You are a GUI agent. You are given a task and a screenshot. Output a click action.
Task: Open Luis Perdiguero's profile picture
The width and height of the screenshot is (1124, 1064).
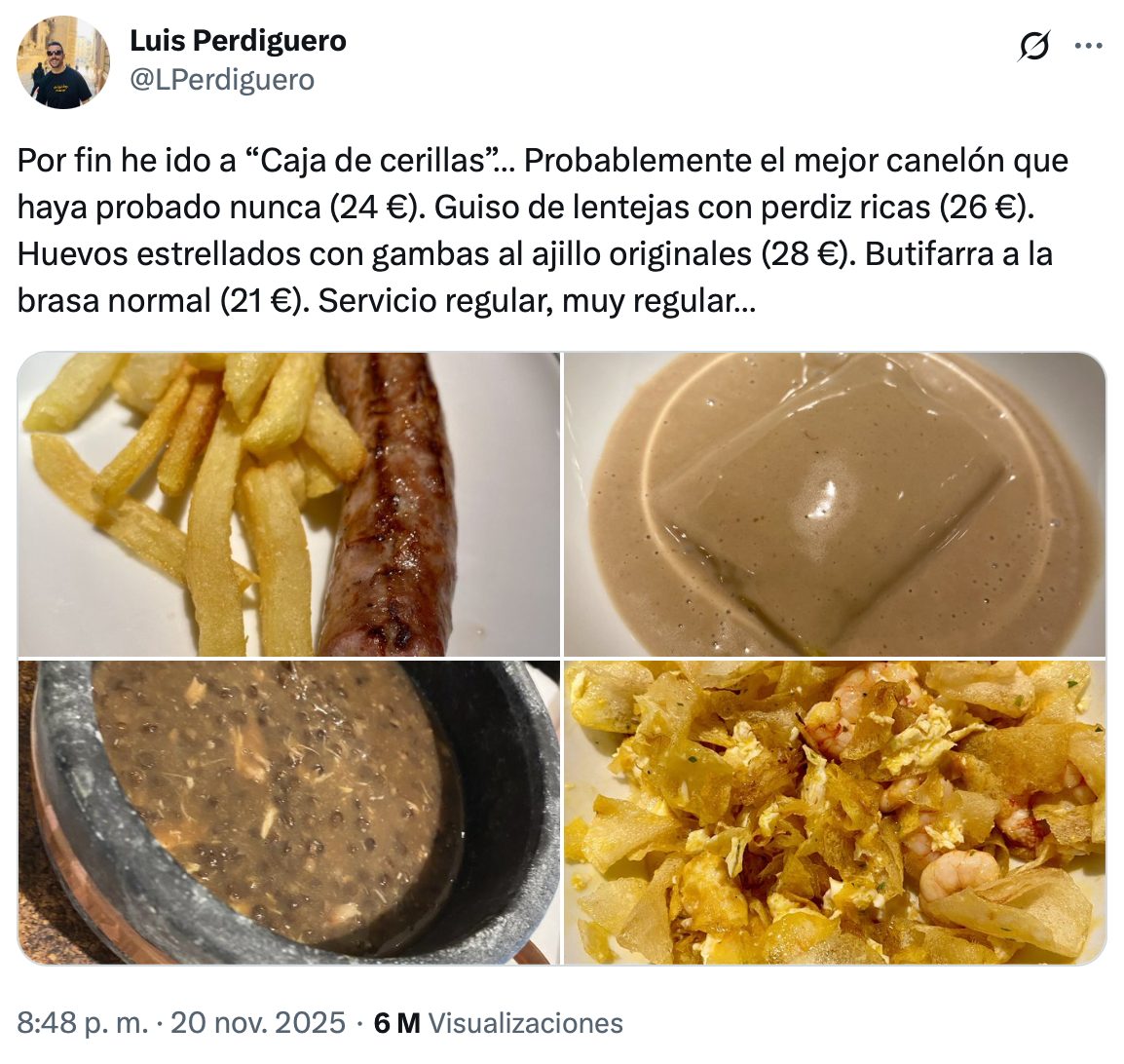[63, 62]
